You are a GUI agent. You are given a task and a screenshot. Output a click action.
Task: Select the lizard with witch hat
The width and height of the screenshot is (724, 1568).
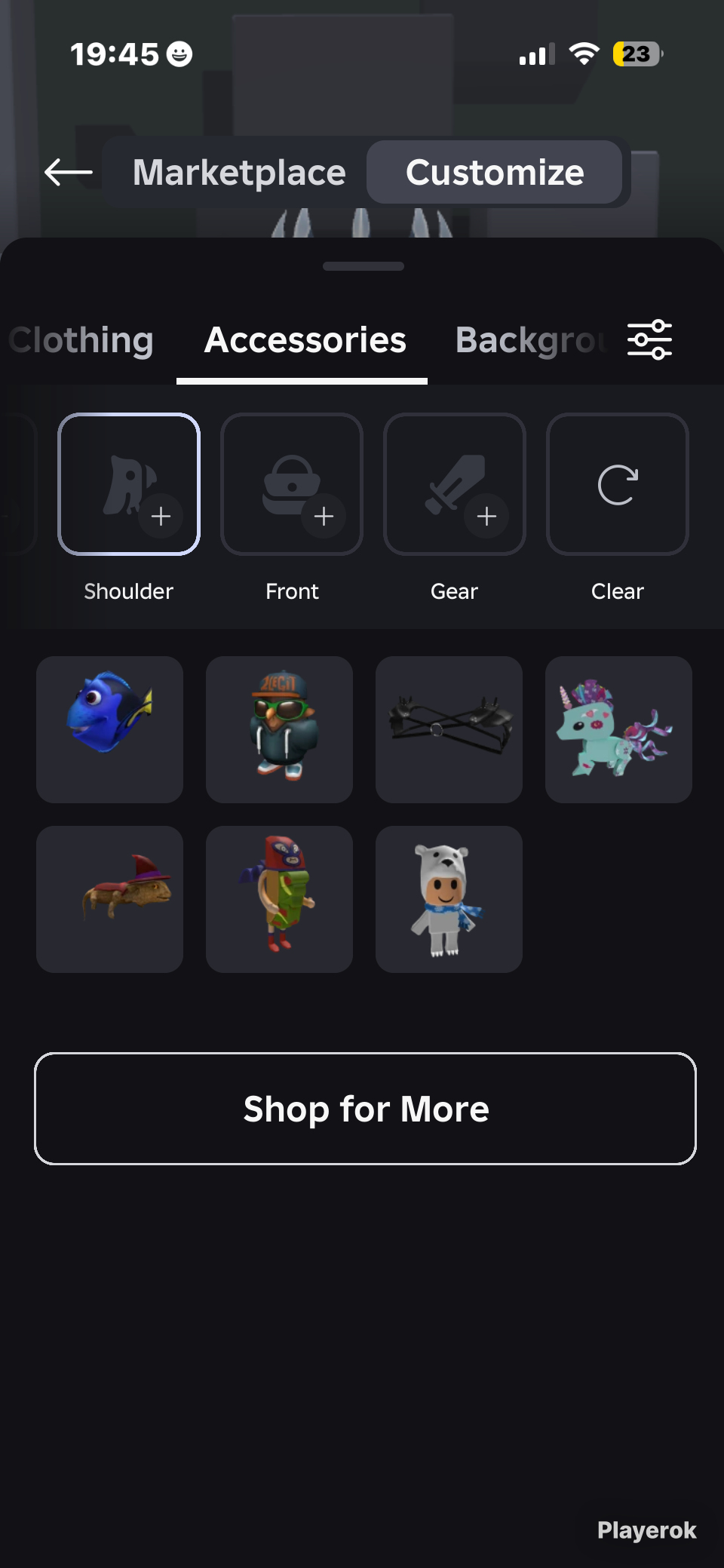pos(110,899)
